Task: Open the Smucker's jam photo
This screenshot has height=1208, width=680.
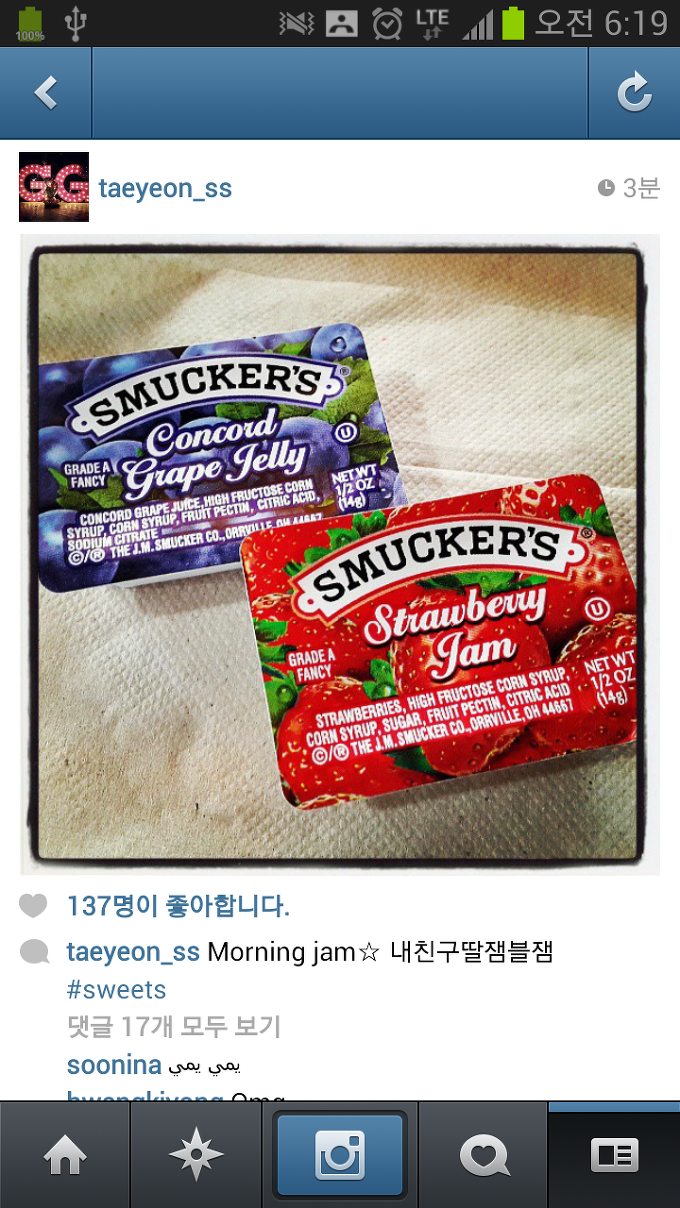Action: [x=340, y=555]
